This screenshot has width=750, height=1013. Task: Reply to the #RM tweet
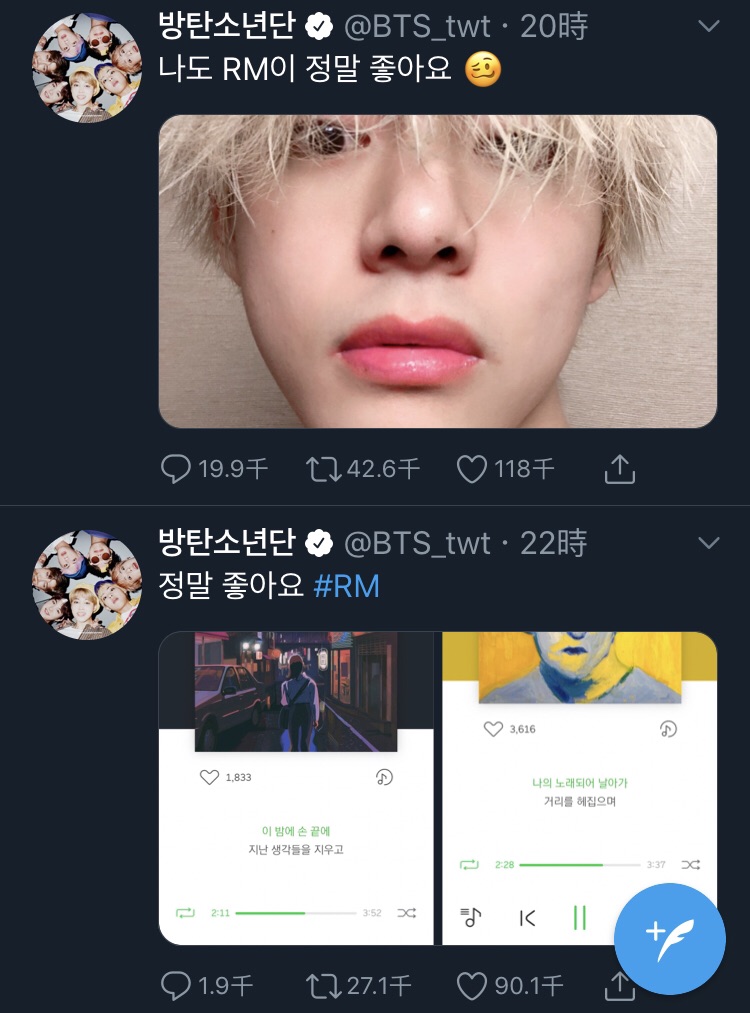point(177,987)
